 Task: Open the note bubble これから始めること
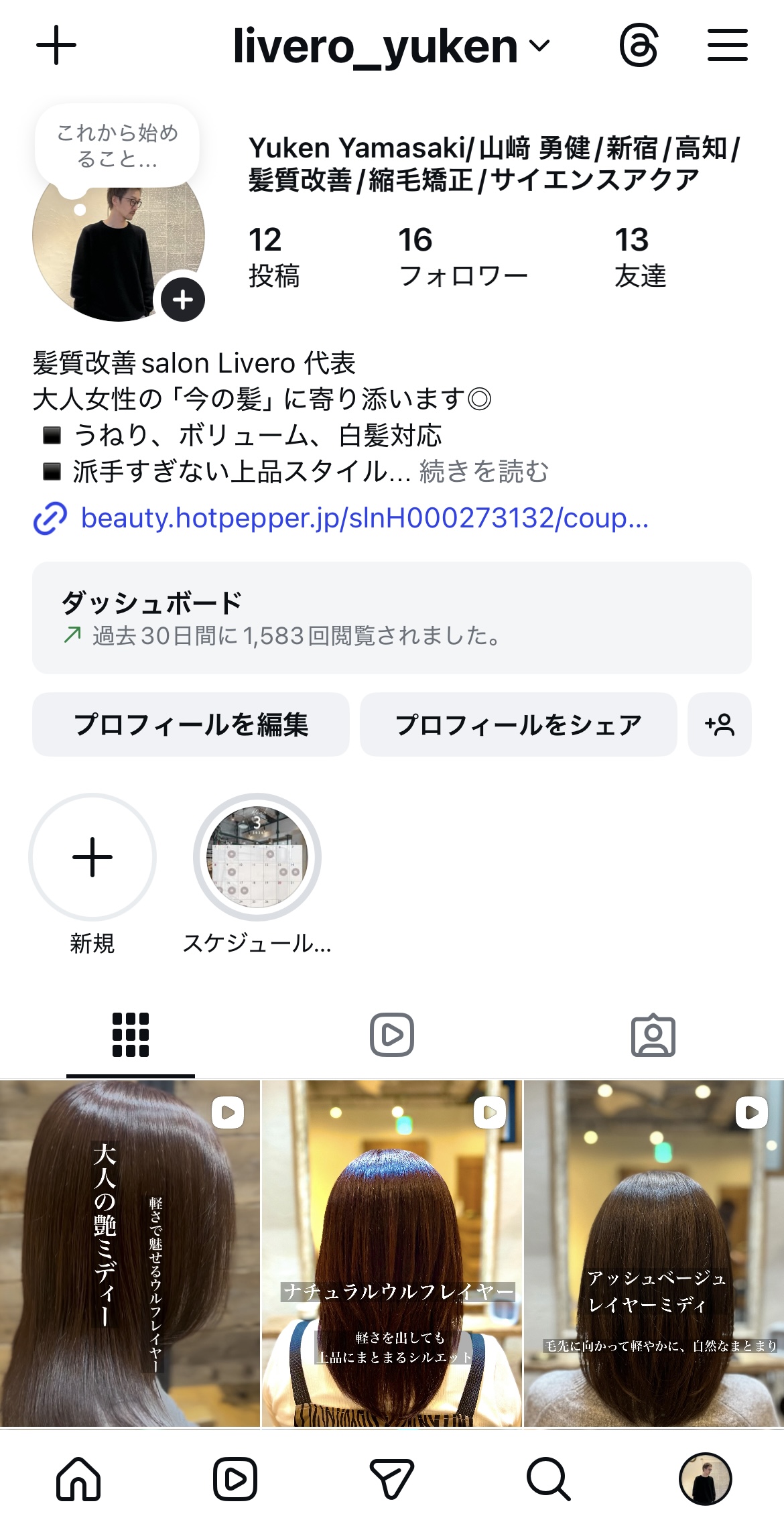click(117, 146)
